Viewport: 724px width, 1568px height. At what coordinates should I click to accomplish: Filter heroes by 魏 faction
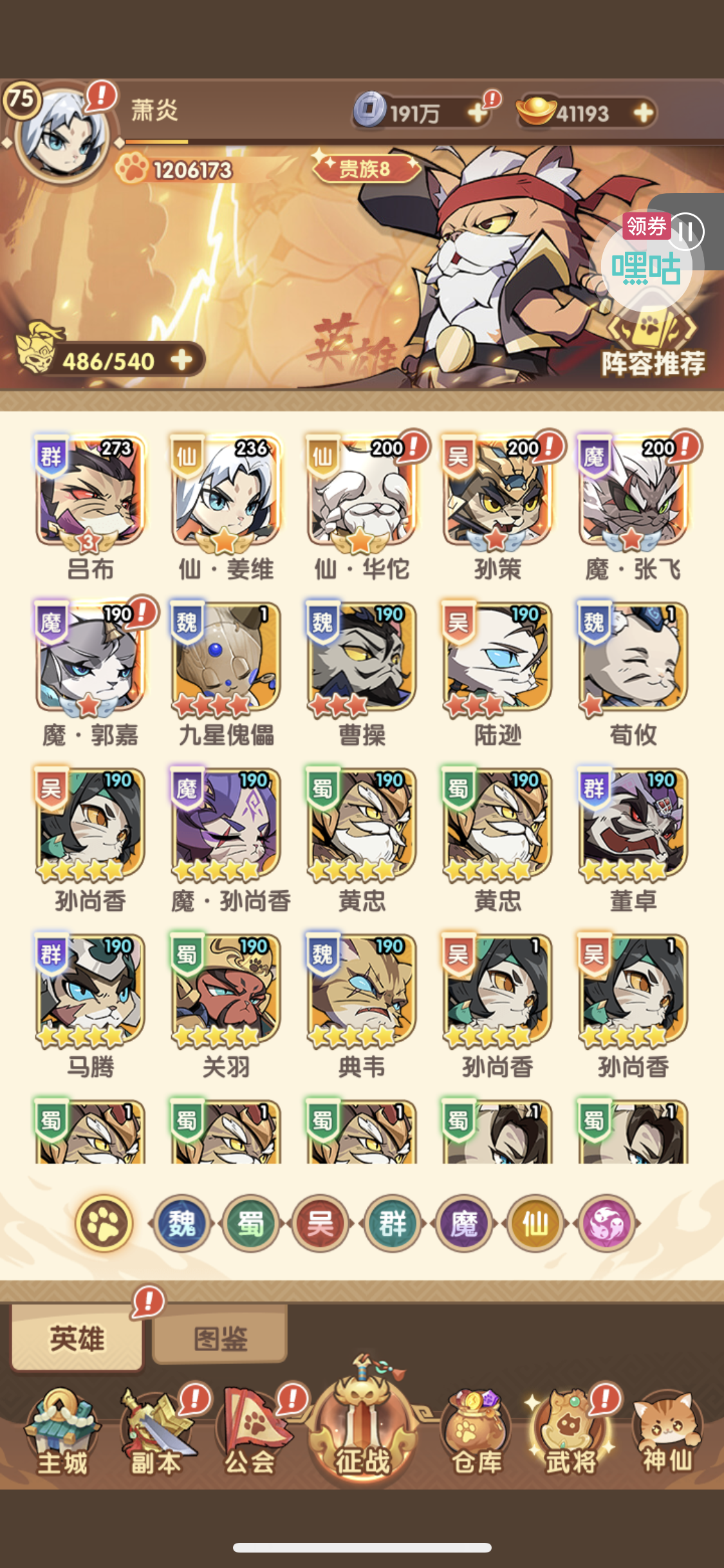coord(181,1223)
